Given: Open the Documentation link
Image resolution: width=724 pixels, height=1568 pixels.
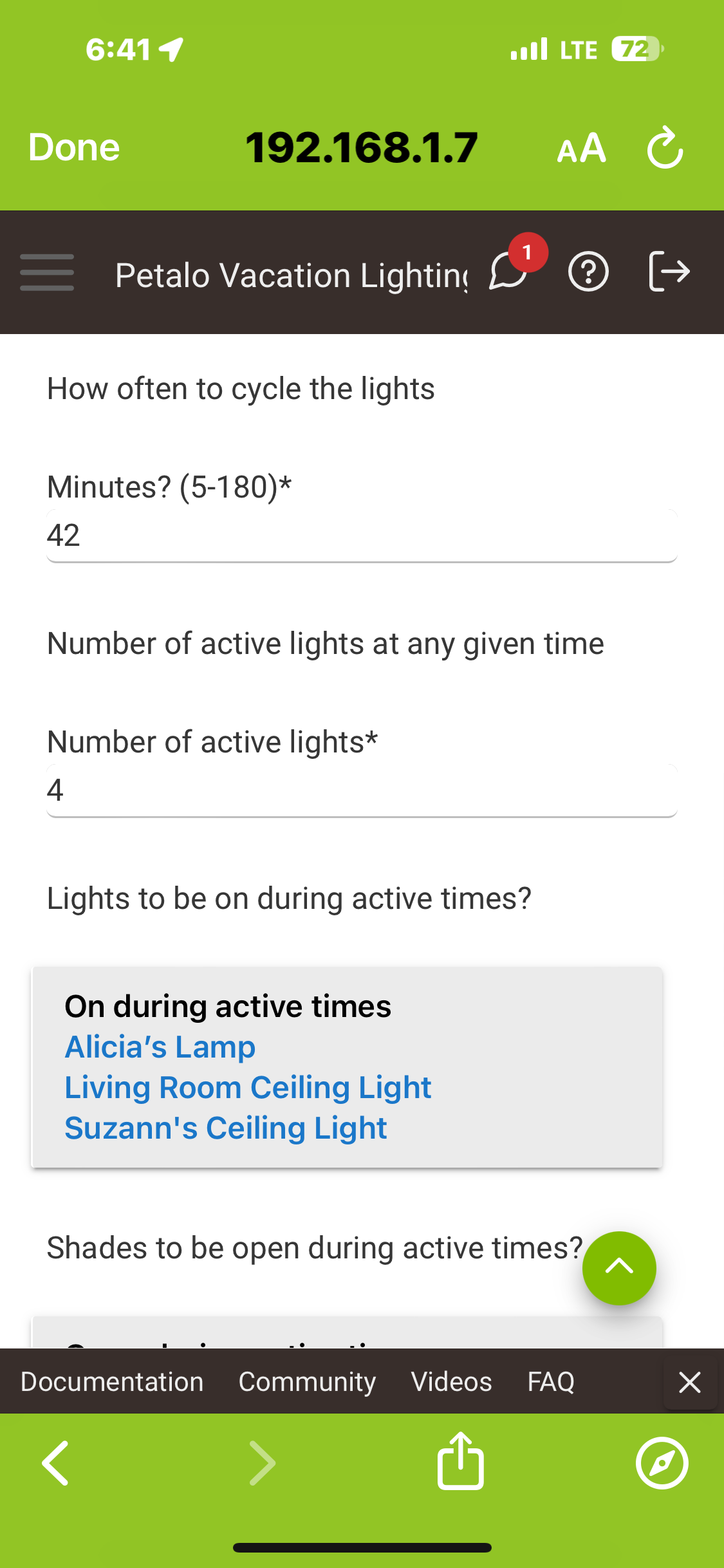Looking at the screenshot, I should 111,1381.
